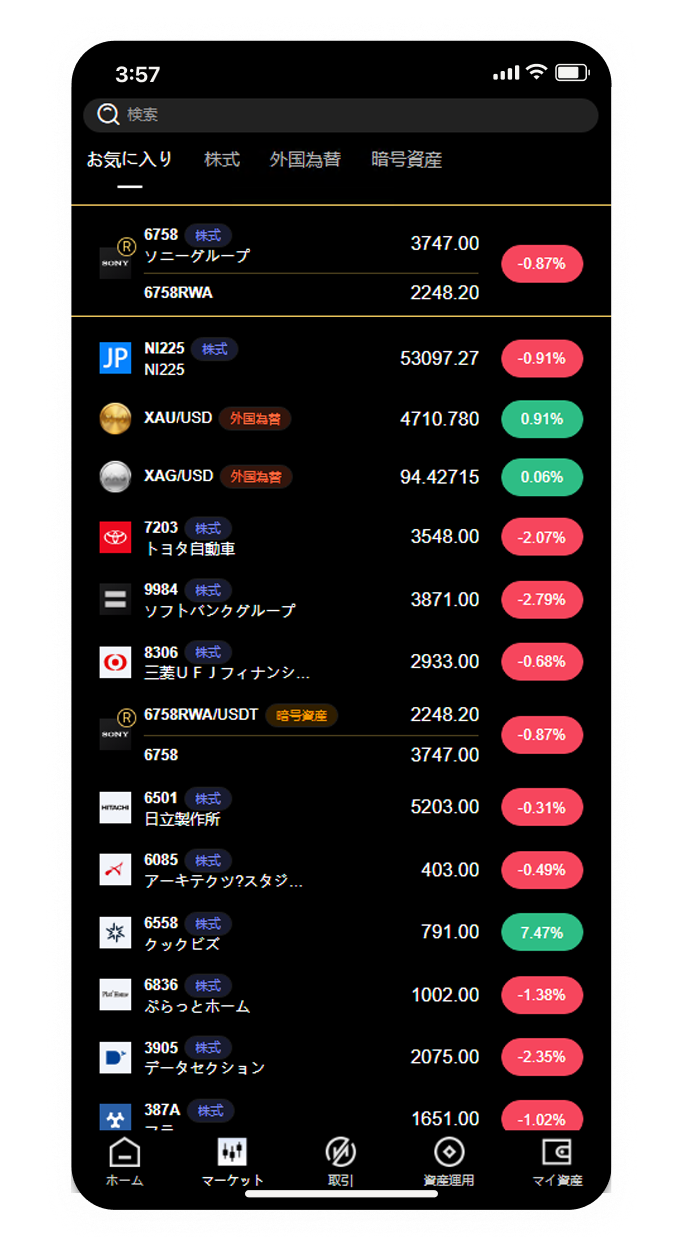Go to the ホーム tab
This screenshot has height=1251, width=683.
click(x=124, y=1161)
